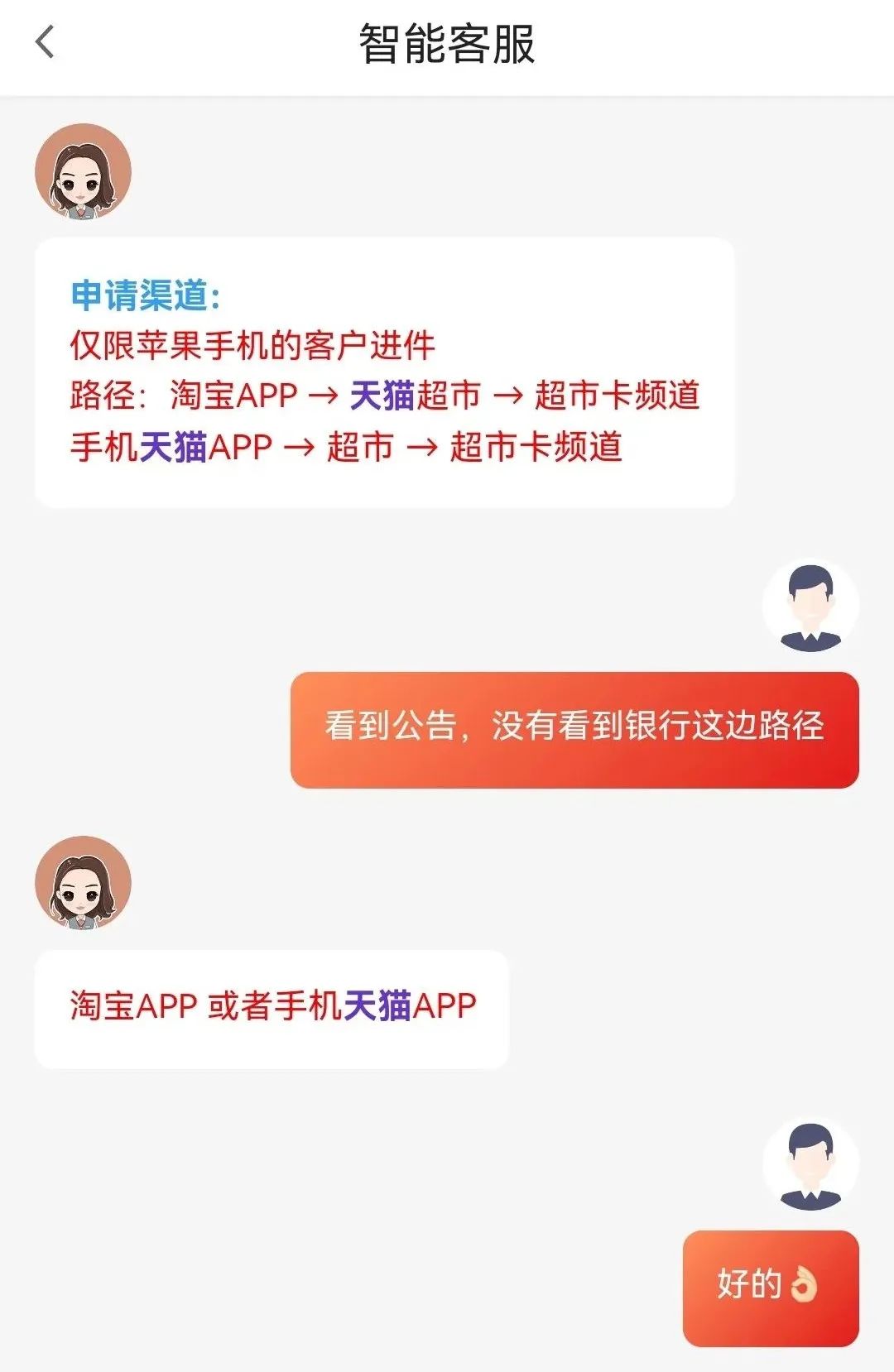Go back from the 智能客服 chat

(x=46, y=43)
